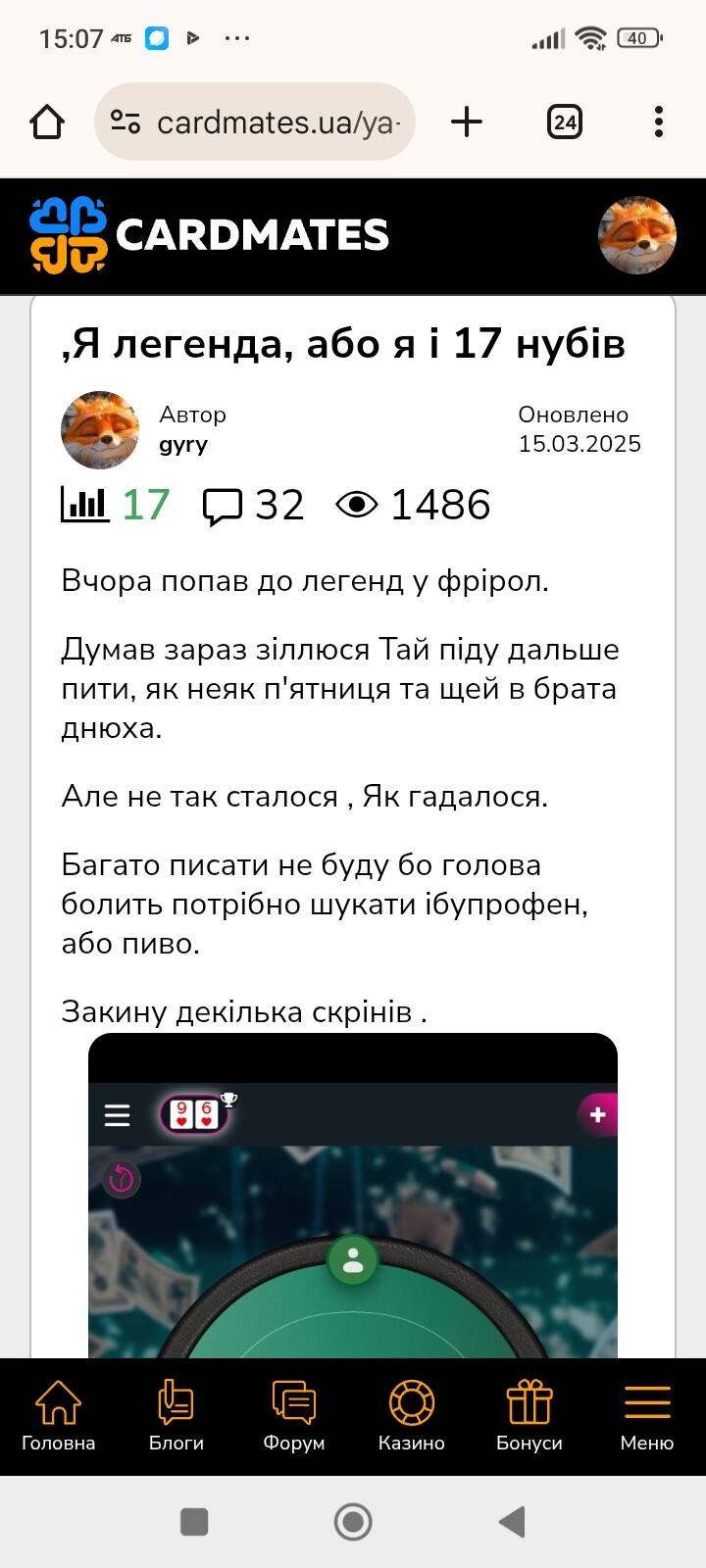Open the Форум tab
The width and height of the screenshot is (706, 1568).
[294, 1416]
